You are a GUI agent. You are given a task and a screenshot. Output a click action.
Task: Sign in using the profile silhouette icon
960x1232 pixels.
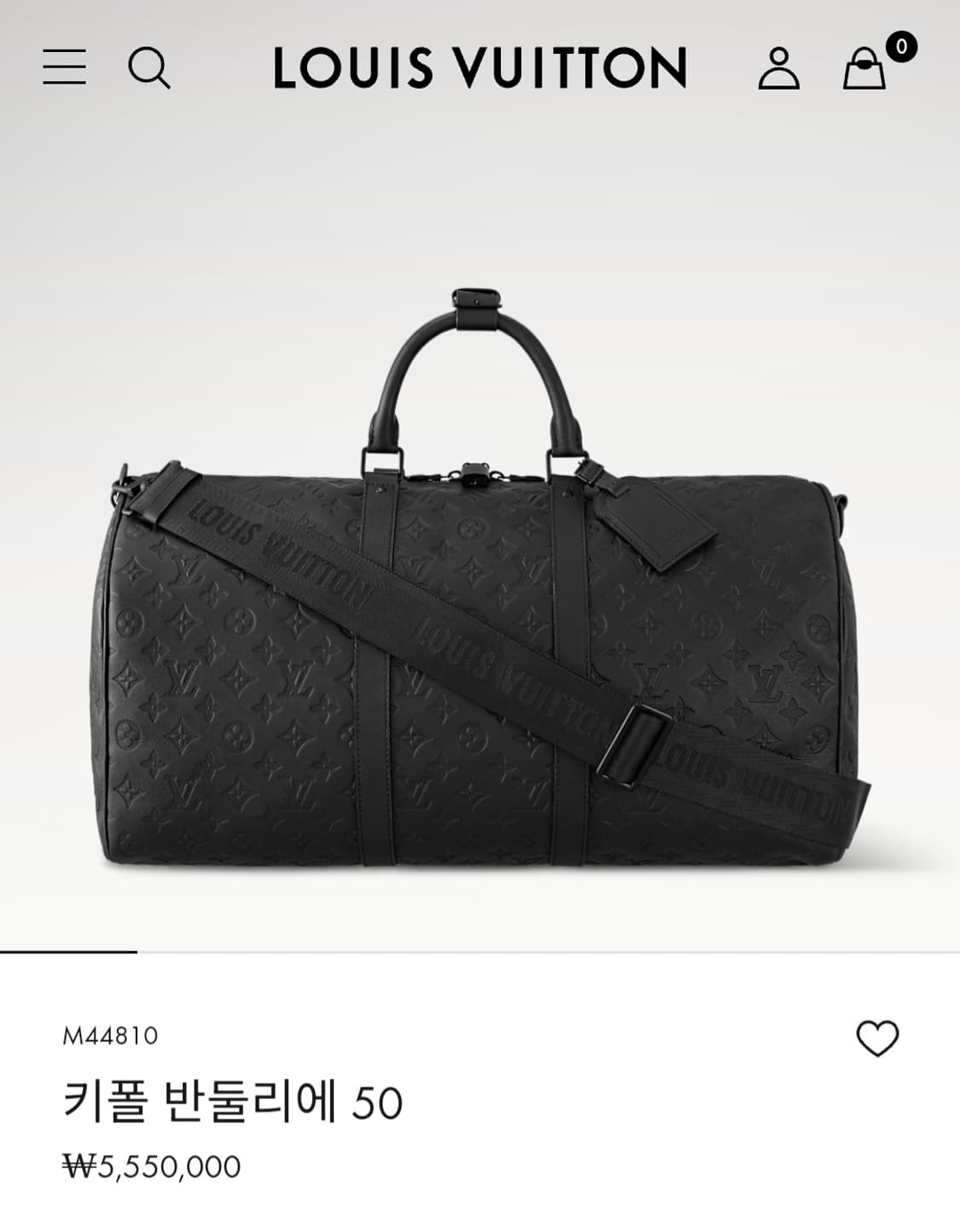(780, 69)
